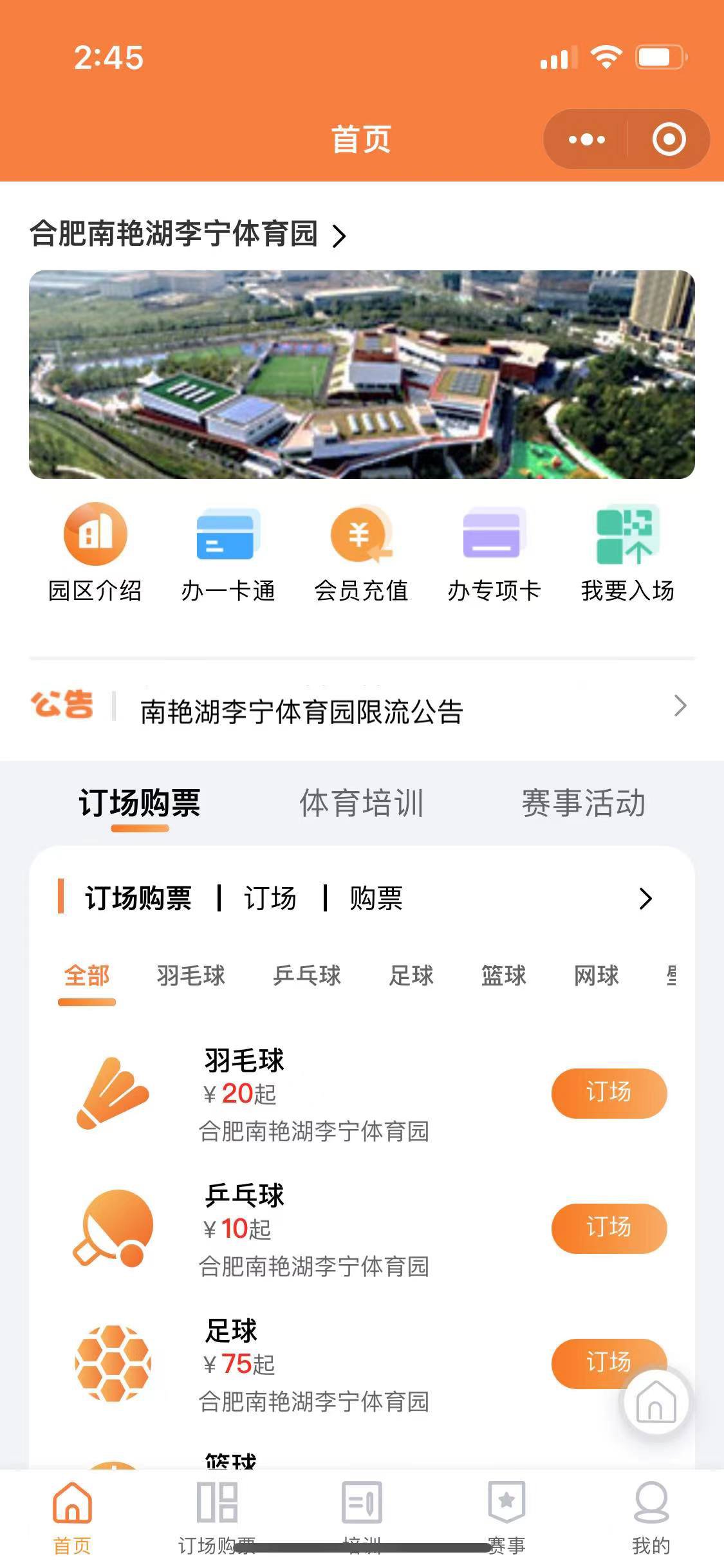Book a 羽毛球 court via 订场
This screenshot has height=1568, width=724.
[x=609, y=1093]
